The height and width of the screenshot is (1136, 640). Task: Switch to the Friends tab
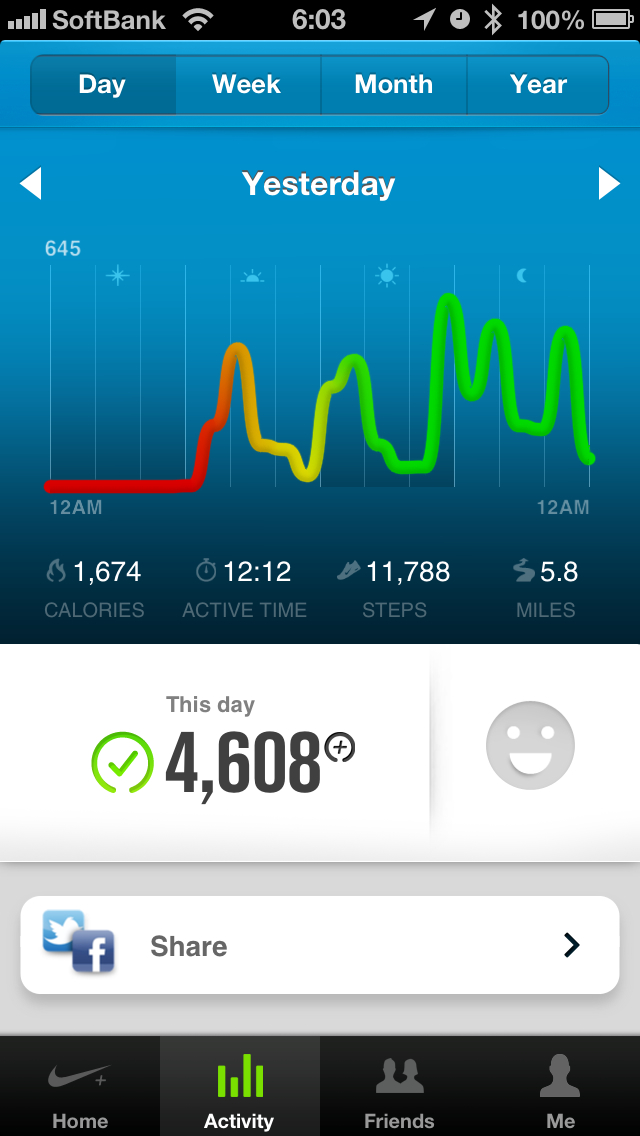pos(399,1090)
